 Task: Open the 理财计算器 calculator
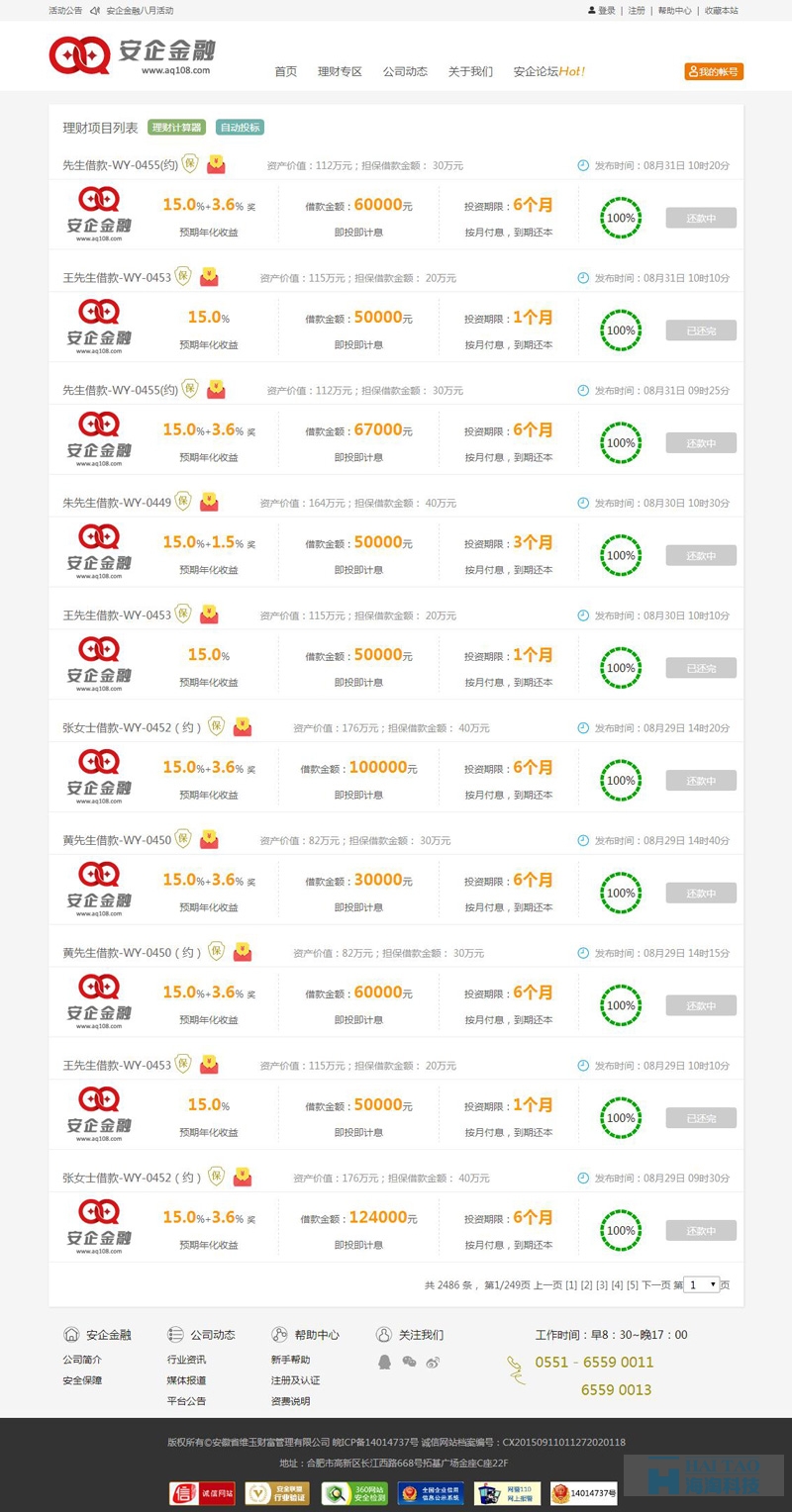point(176,128)
